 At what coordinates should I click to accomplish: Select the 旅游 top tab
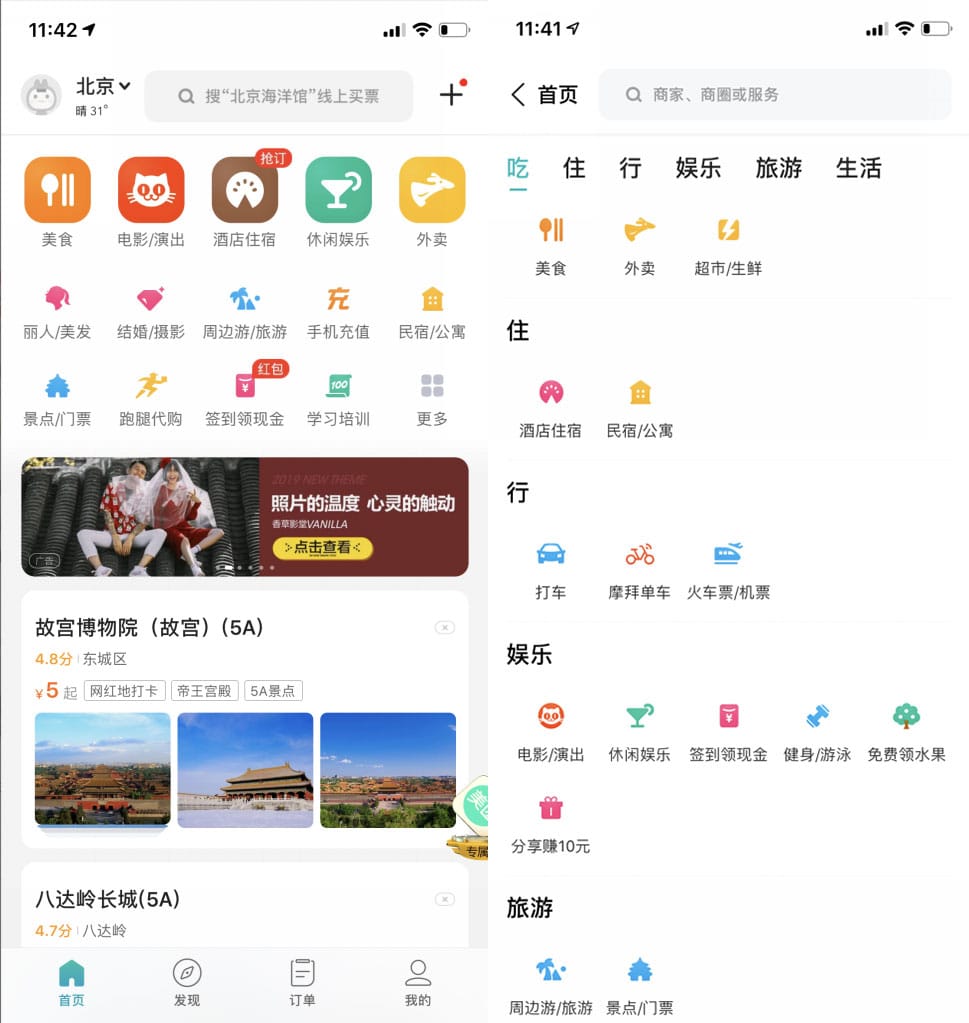(778, 168)
